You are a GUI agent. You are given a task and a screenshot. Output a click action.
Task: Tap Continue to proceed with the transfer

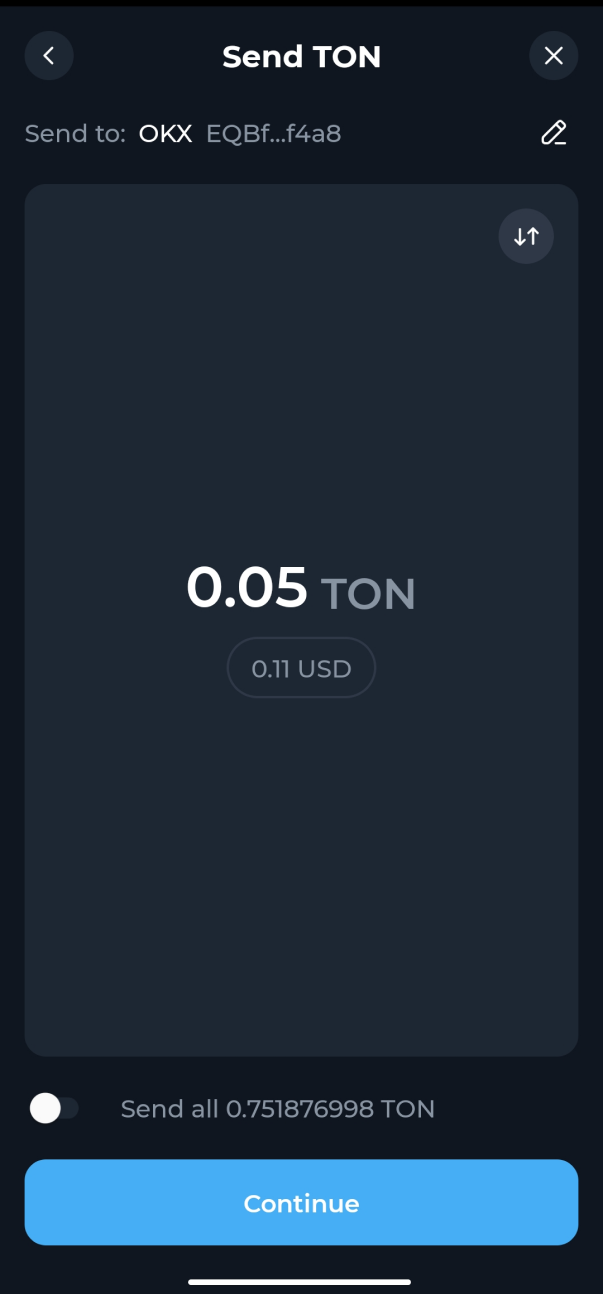click(301, 1203)
